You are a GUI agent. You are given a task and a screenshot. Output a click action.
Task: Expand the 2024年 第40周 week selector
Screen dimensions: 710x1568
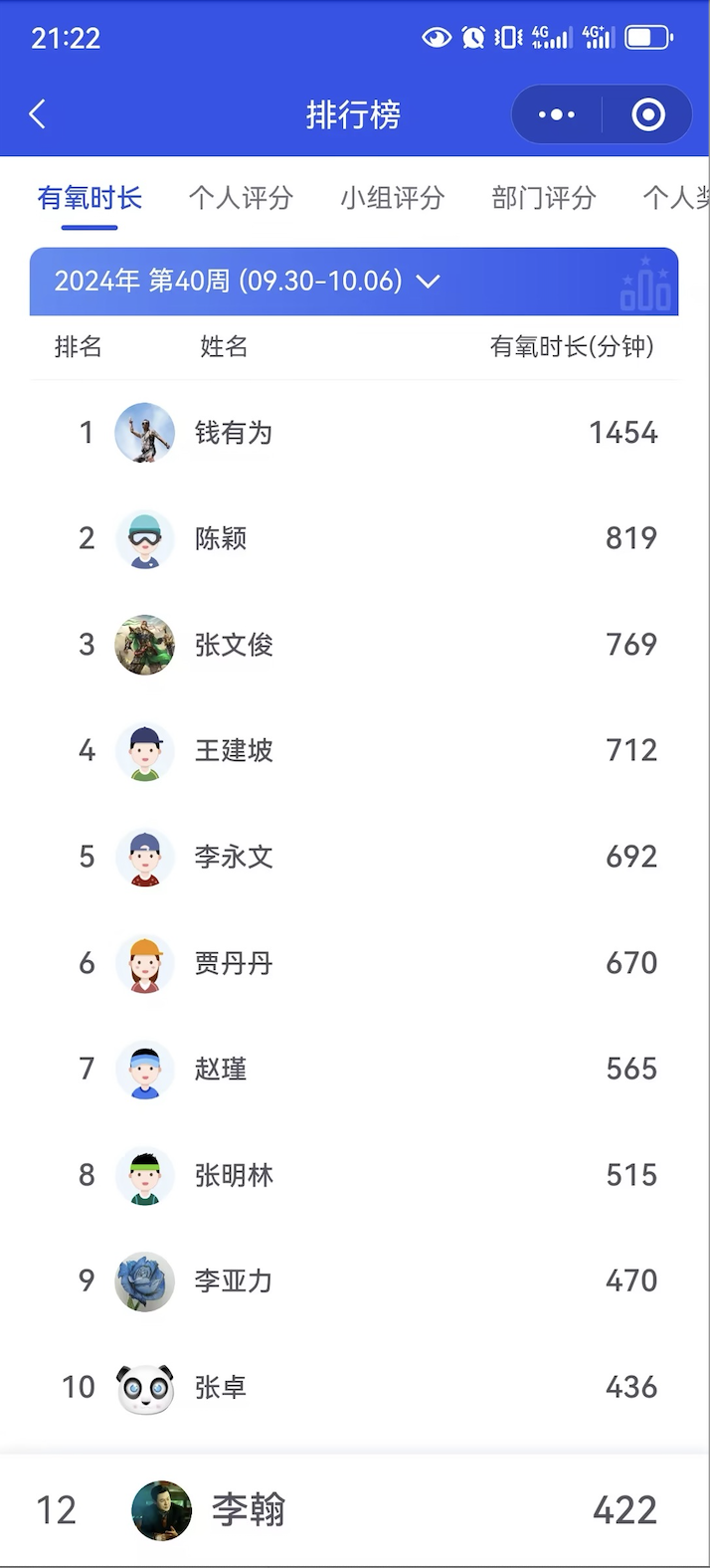[x=247, y=282]
